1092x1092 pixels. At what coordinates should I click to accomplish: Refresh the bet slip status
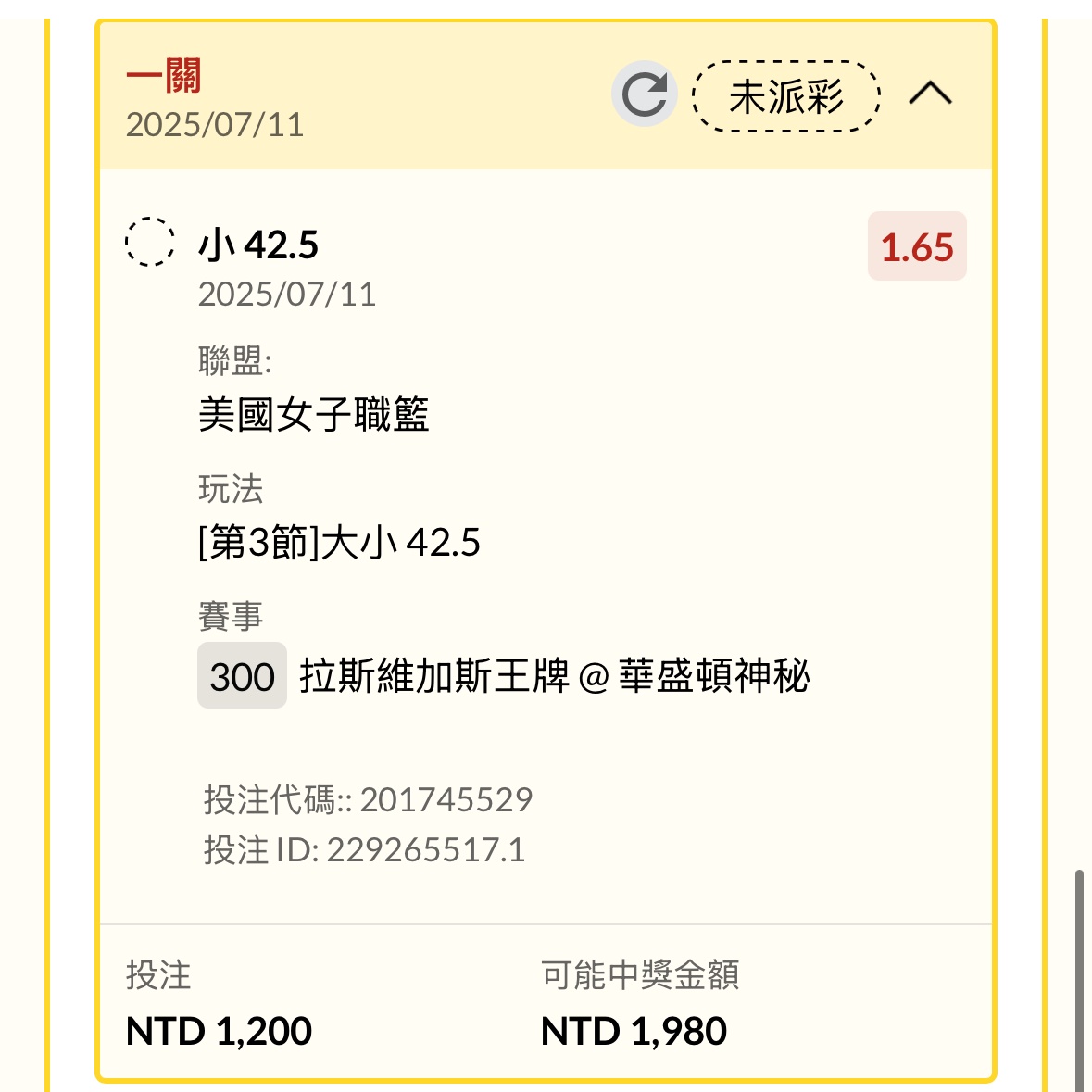[645, 94]
